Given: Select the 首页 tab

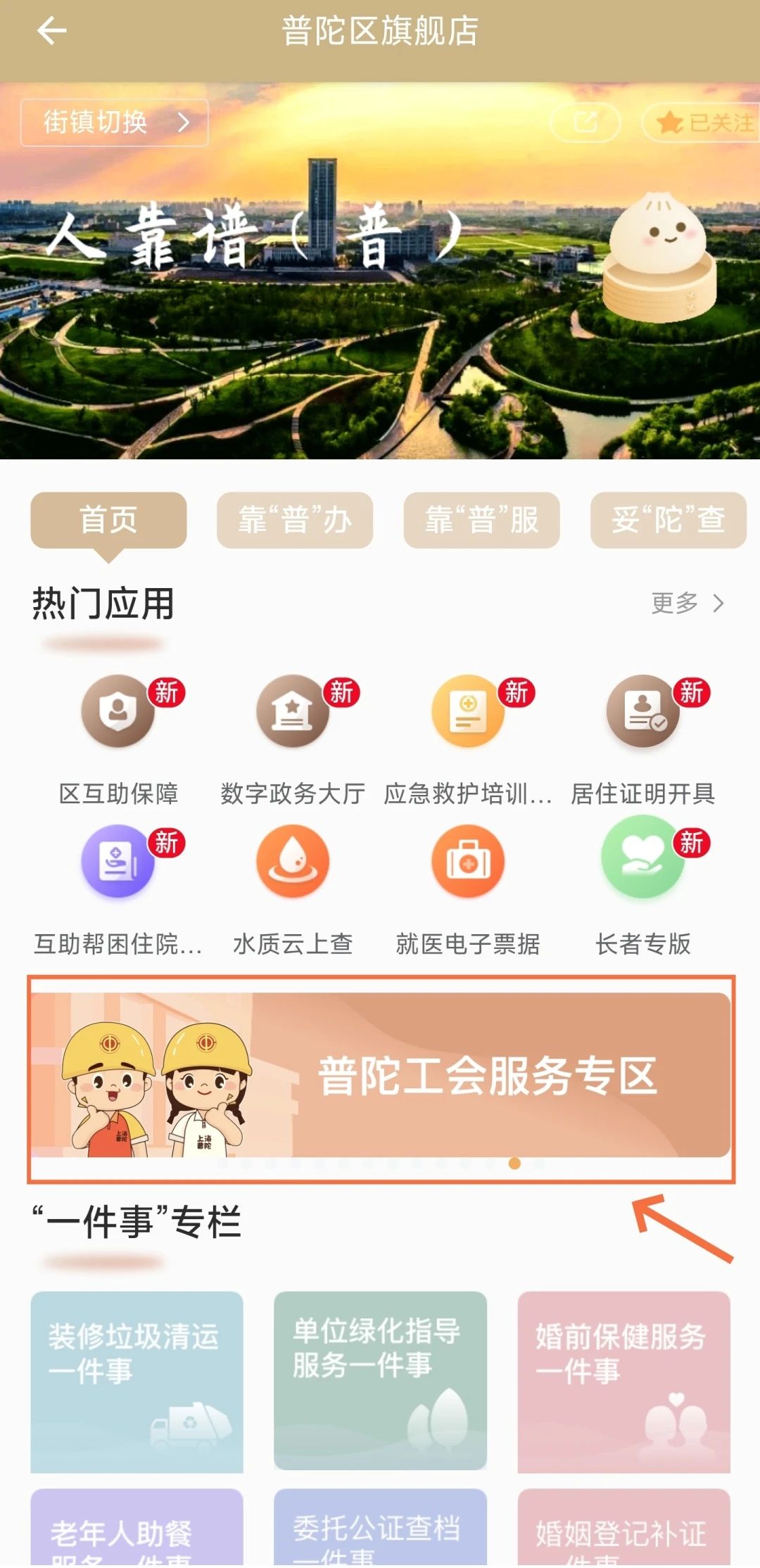Looking at the screenshot, I should click(x=108, y=521).
